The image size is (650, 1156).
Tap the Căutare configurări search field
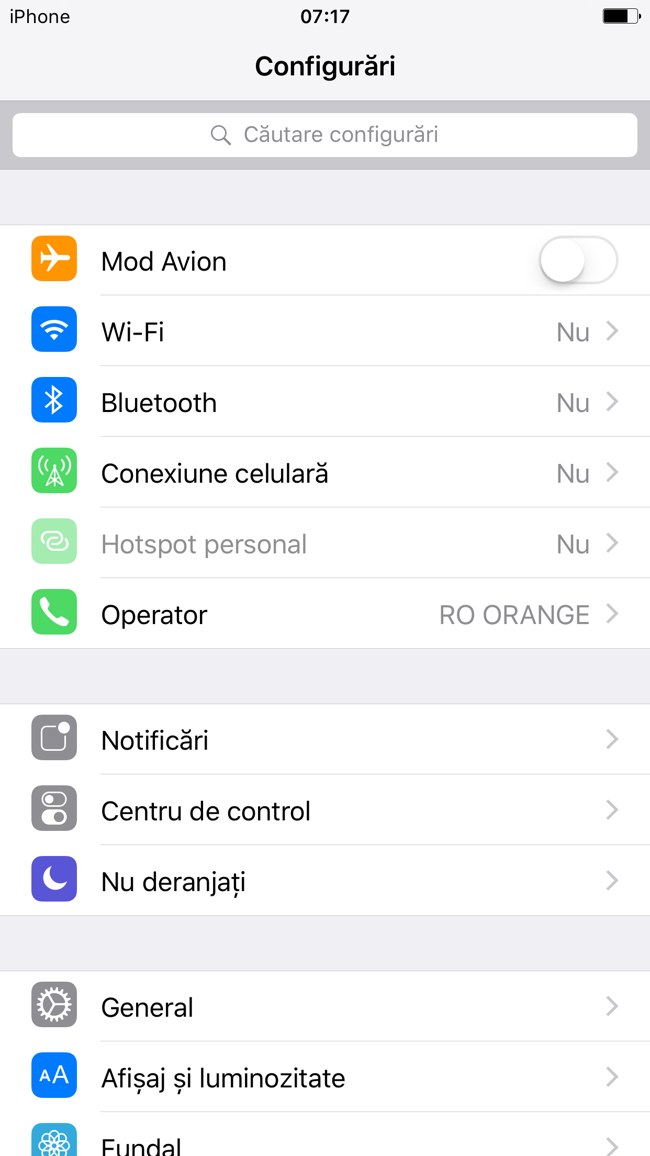[x=324, y=135]
